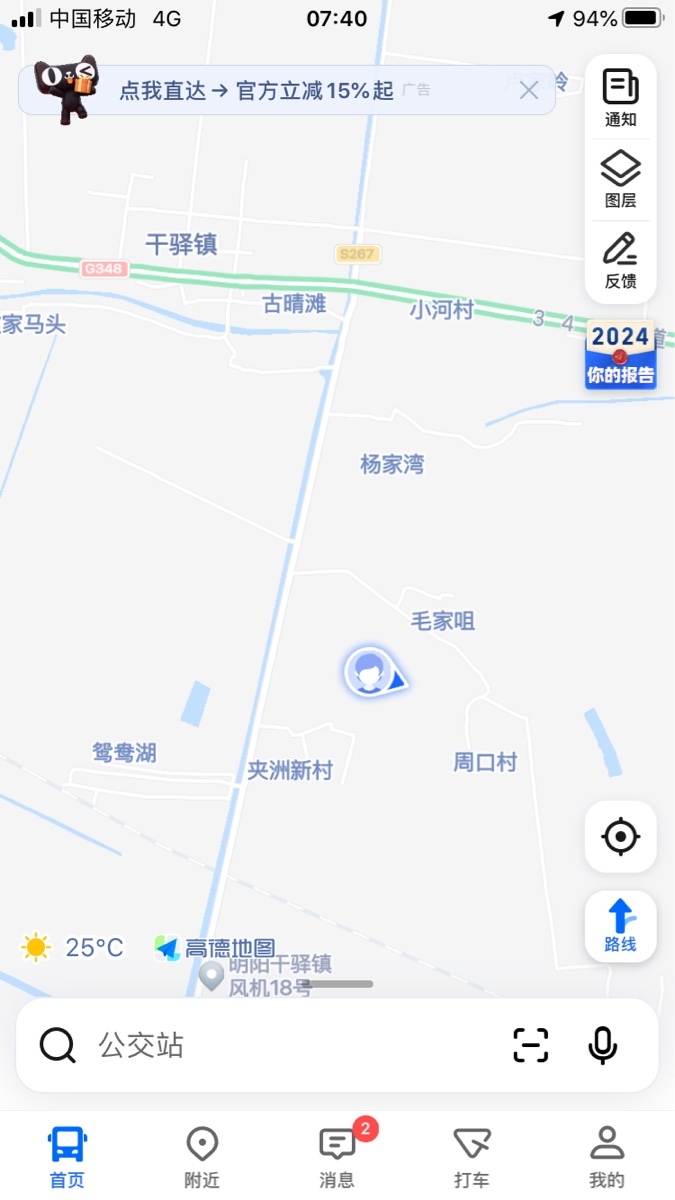Screen dimensions: 675x1200
Task: Switch to the 打车 ride-hailing tab
Action: (472, 1156)
